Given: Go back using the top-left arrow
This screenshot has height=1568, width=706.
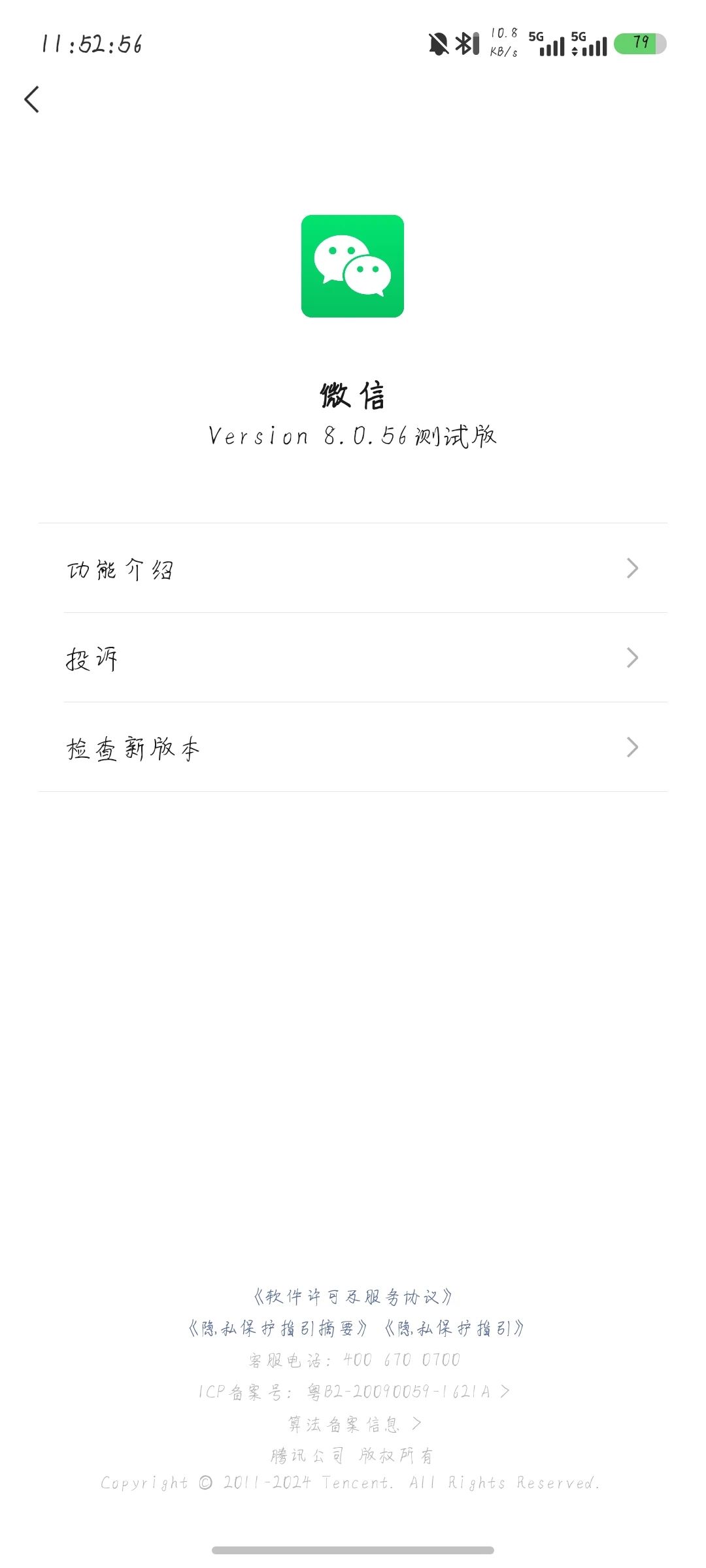Looking at the screenshot, I should [31, 99].
